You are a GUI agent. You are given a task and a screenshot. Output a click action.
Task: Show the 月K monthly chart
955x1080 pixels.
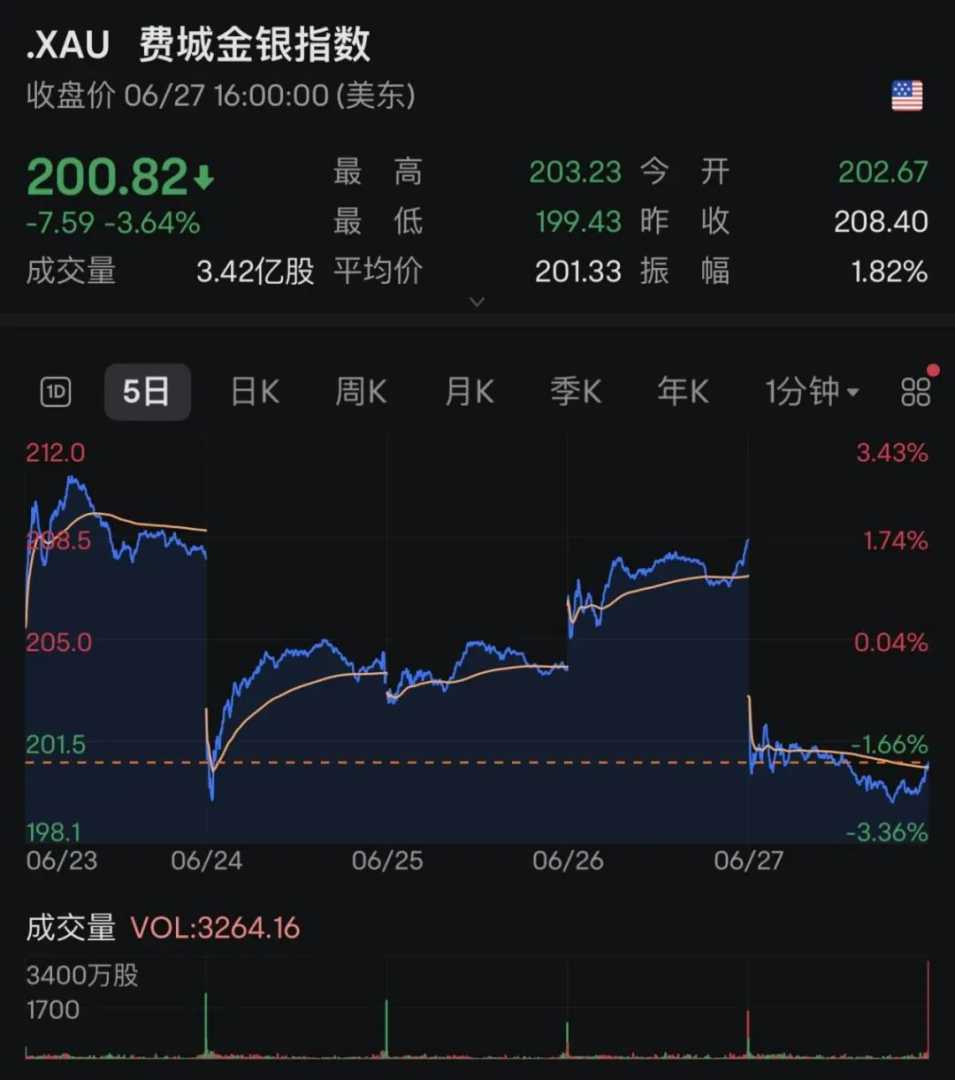coord(469,392)
